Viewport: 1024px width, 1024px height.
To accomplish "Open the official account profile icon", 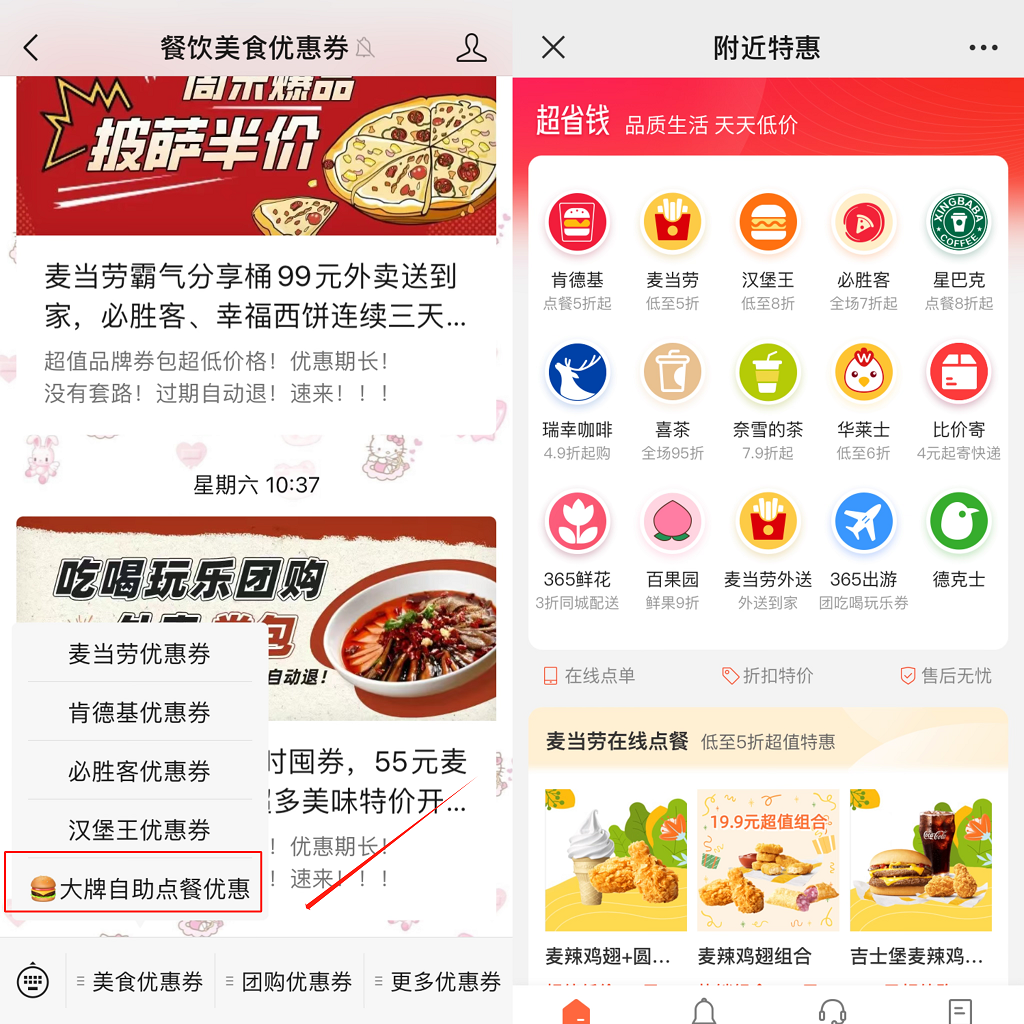I will 471,47.
